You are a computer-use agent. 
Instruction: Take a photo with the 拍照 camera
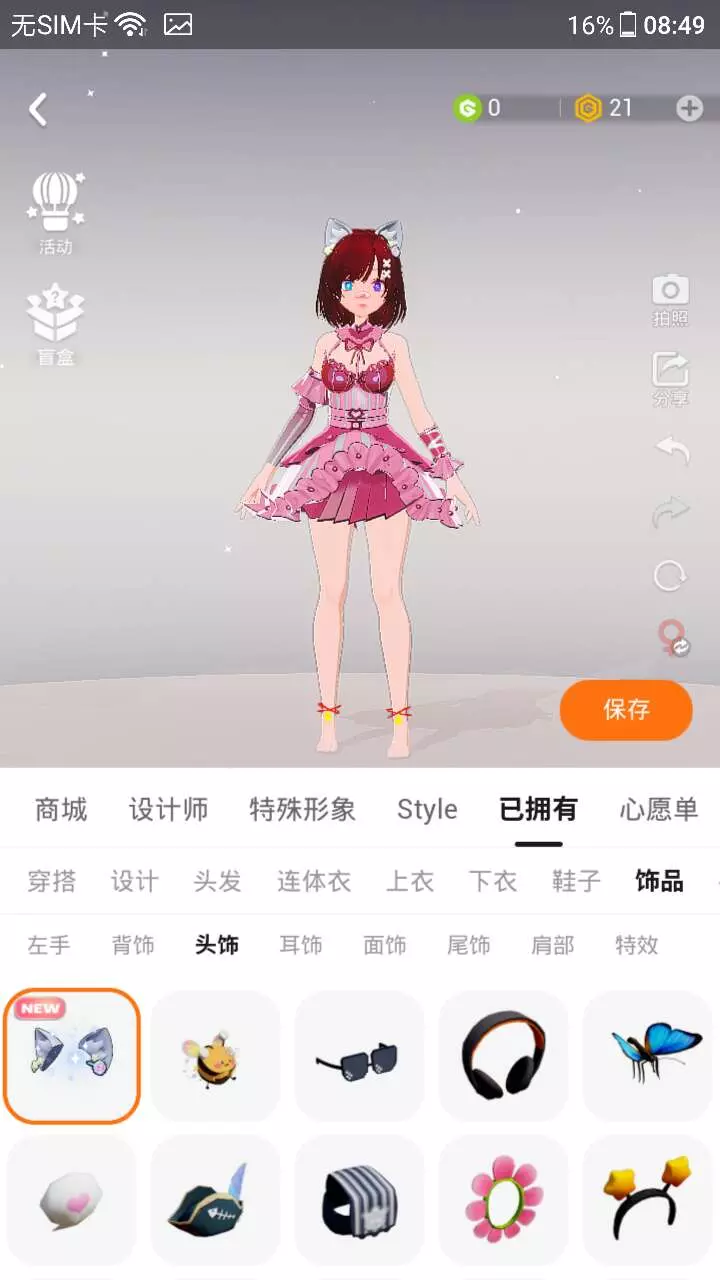670,300
